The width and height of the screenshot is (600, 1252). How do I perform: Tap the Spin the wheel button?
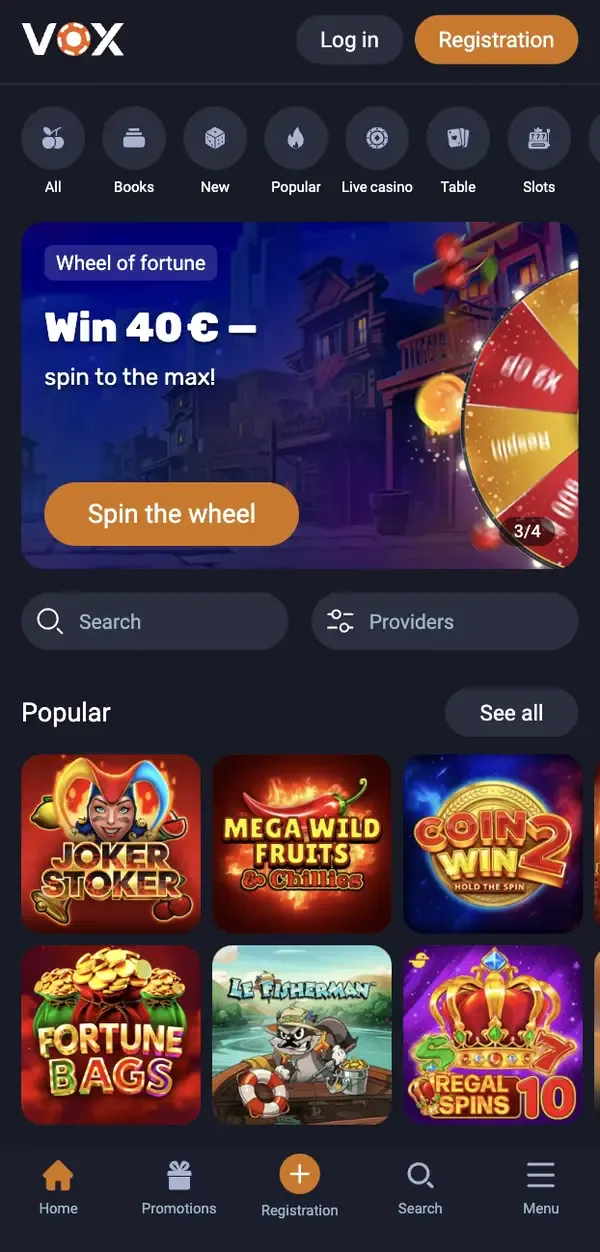click(172, 514)
